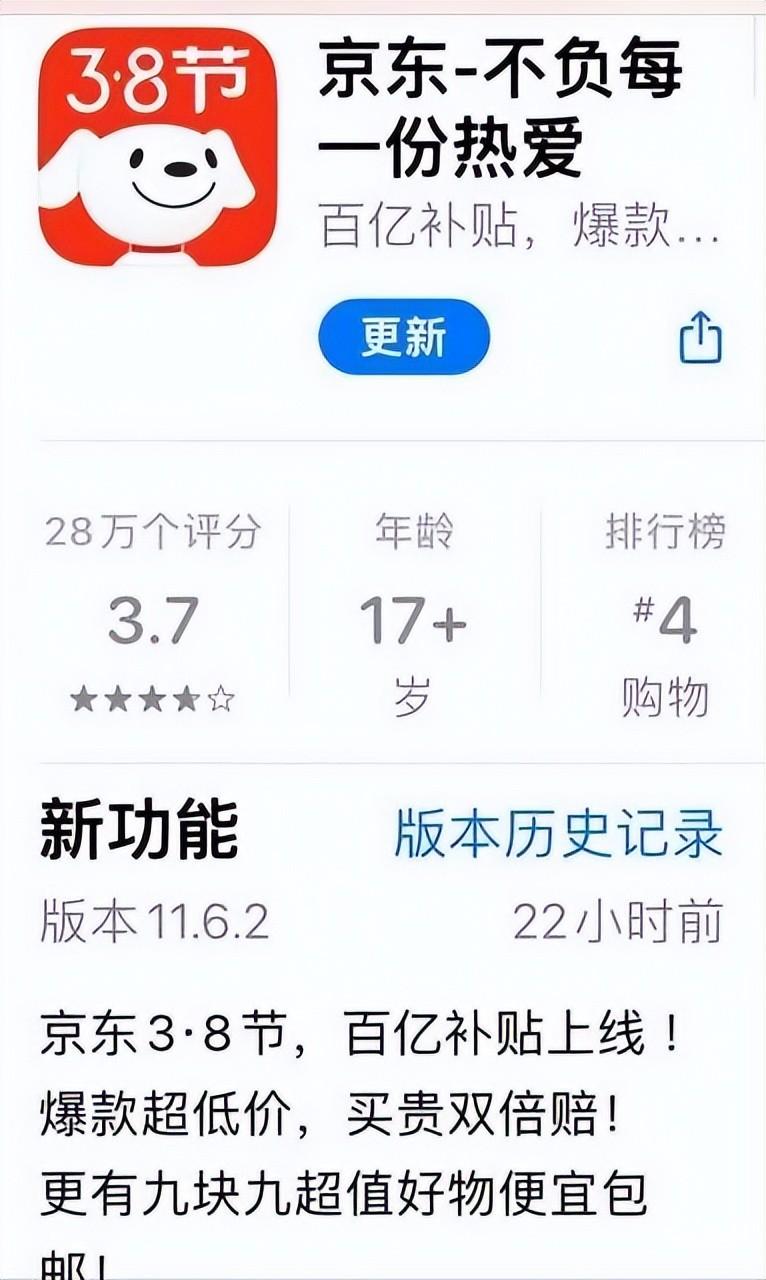This screenshot has width=766, height=1280.
Task: Share the 京东 app page
Action: (700, 337)
